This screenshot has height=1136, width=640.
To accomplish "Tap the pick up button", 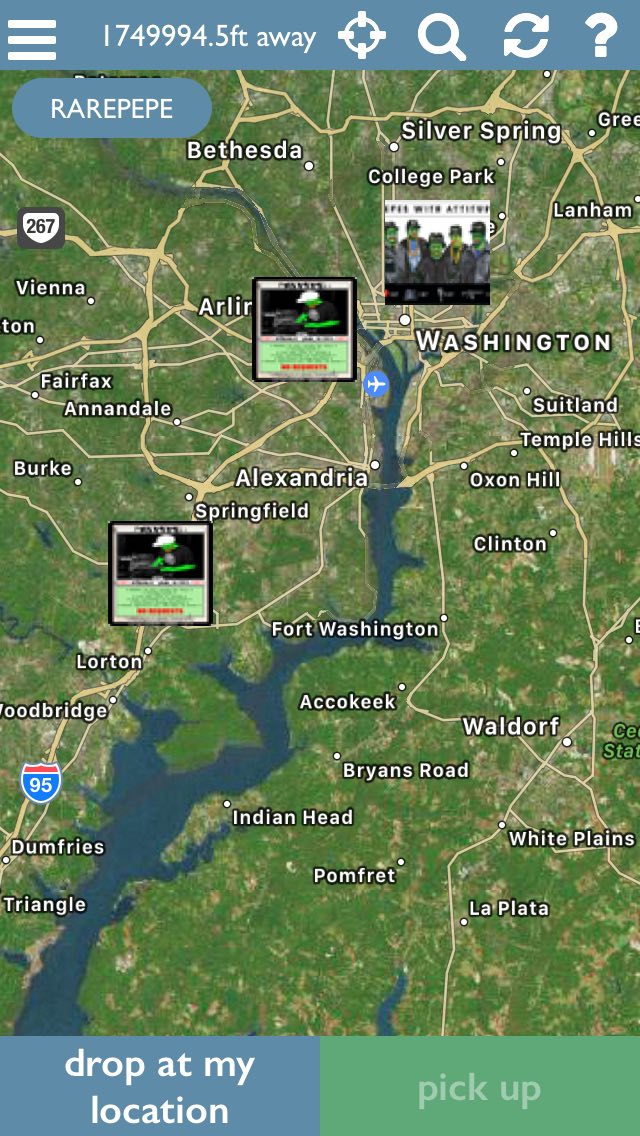I will [480, 1086].
